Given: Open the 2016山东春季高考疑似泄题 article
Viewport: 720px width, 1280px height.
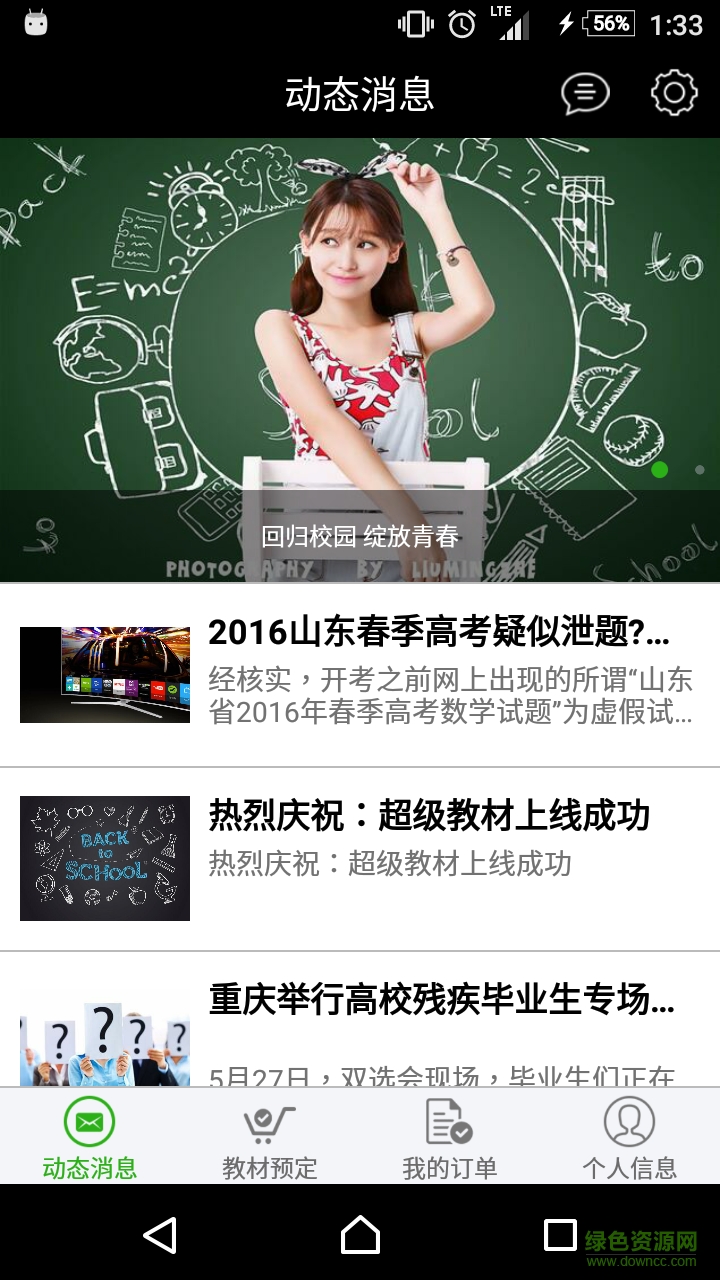Looking at the screenshot, I should [x=438, y=674].
